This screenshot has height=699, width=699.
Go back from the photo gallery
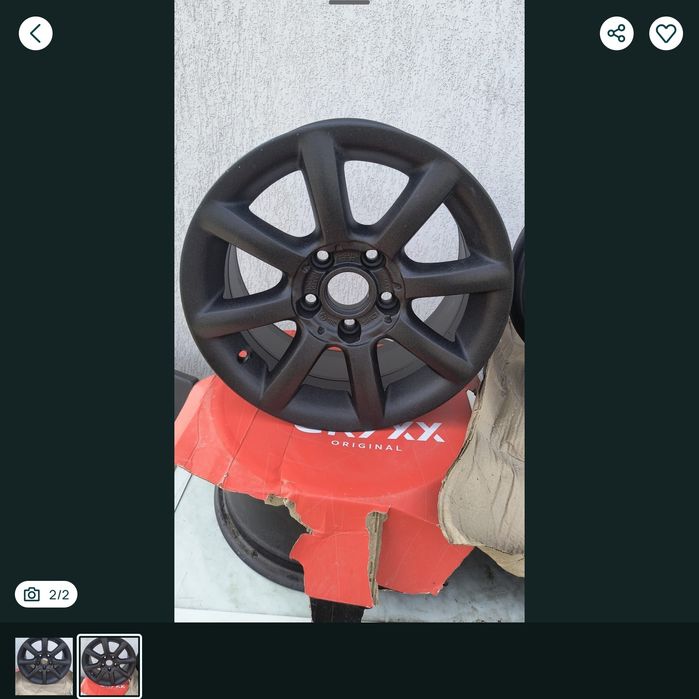(x=35, y=33)
